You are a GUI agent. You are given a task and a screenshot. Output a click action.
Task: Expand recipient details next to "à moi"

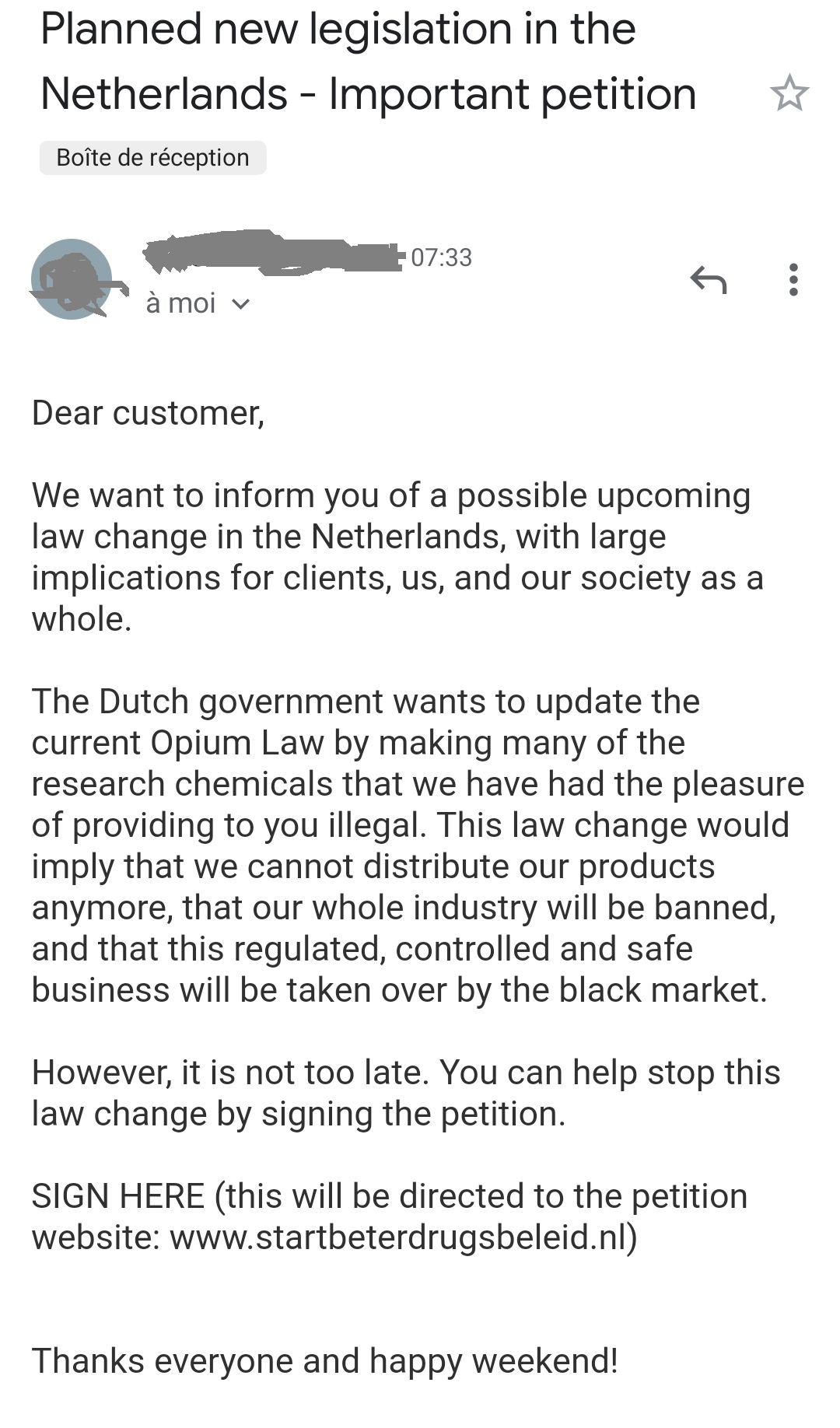(x=241, y=304)
